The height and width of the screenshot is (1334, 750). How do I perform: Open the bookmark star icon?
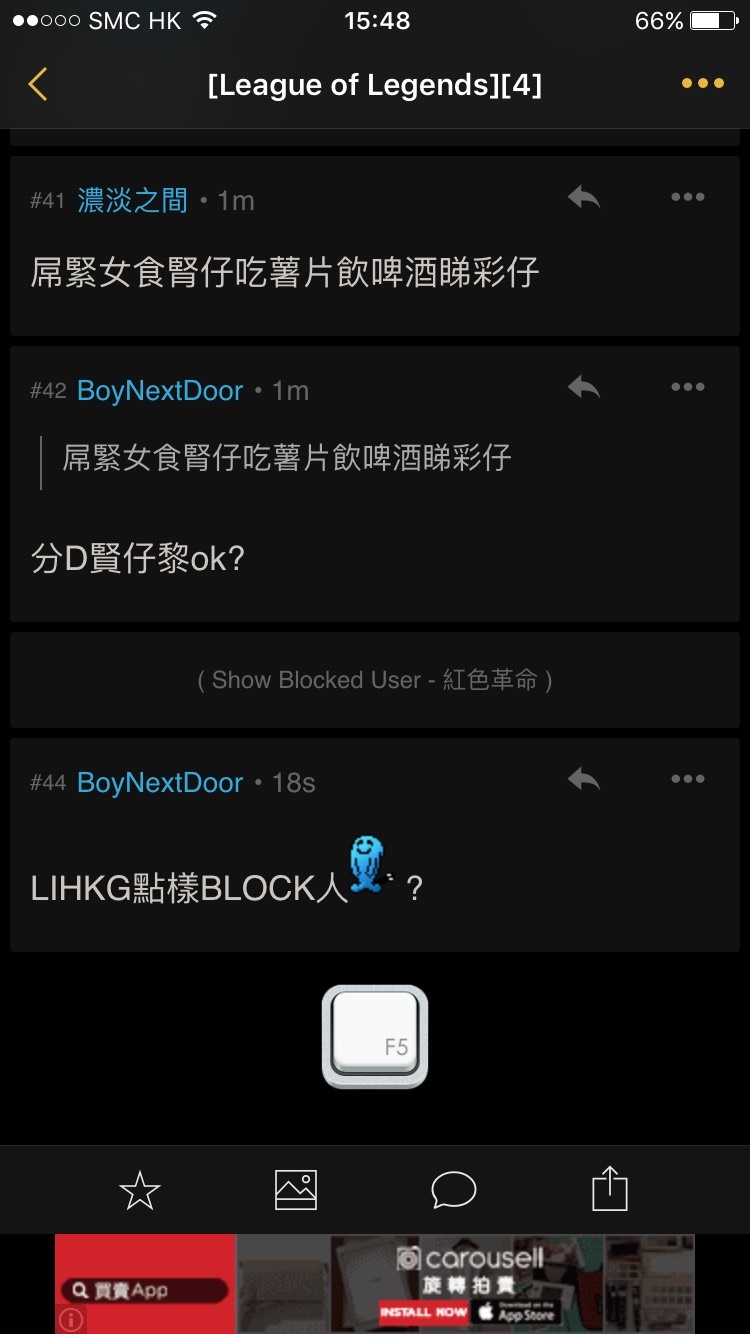click(x=140, y=1189)
